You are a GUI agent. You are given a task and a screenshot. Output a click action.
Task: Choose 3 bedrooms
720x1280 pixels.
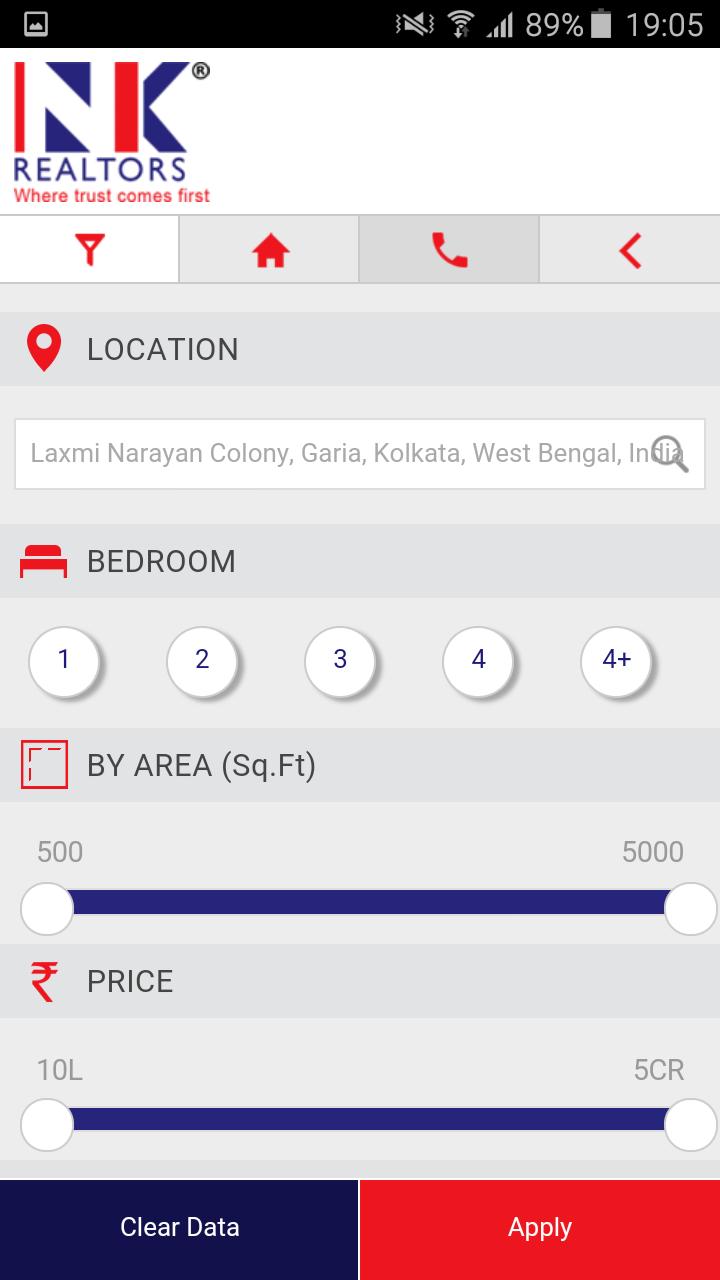tap(340, 660)
